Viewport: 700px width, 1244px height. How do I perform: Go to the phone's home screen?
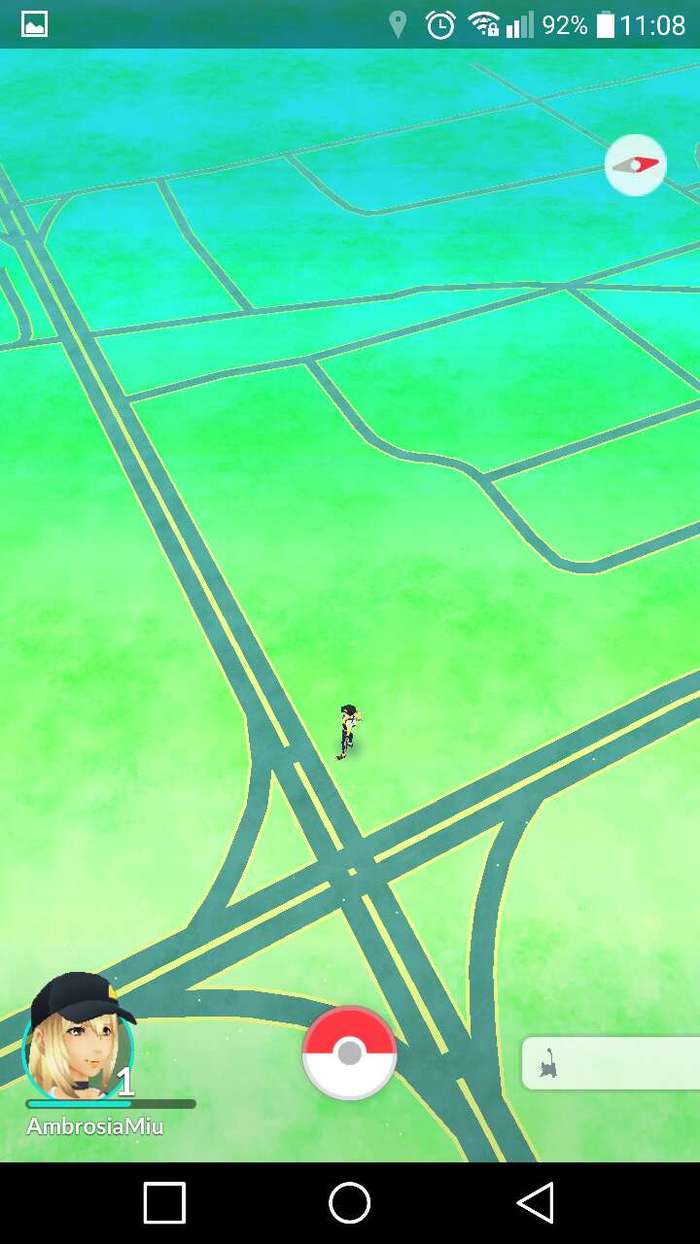point(350,1202)
